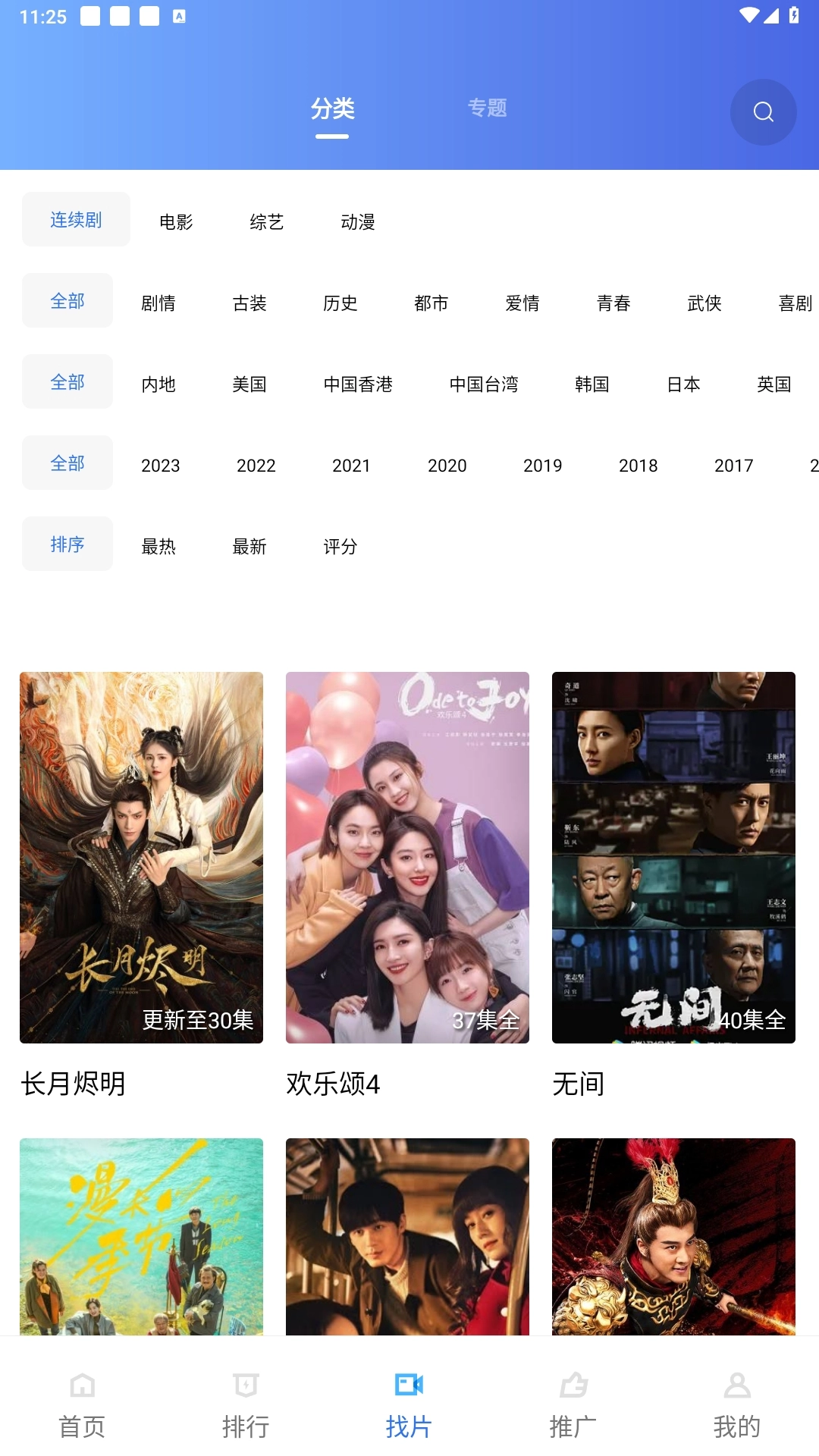The image size is (819, 1456).
Task: Choose 综艺 variety show category
Action: (x=266, y=221)
